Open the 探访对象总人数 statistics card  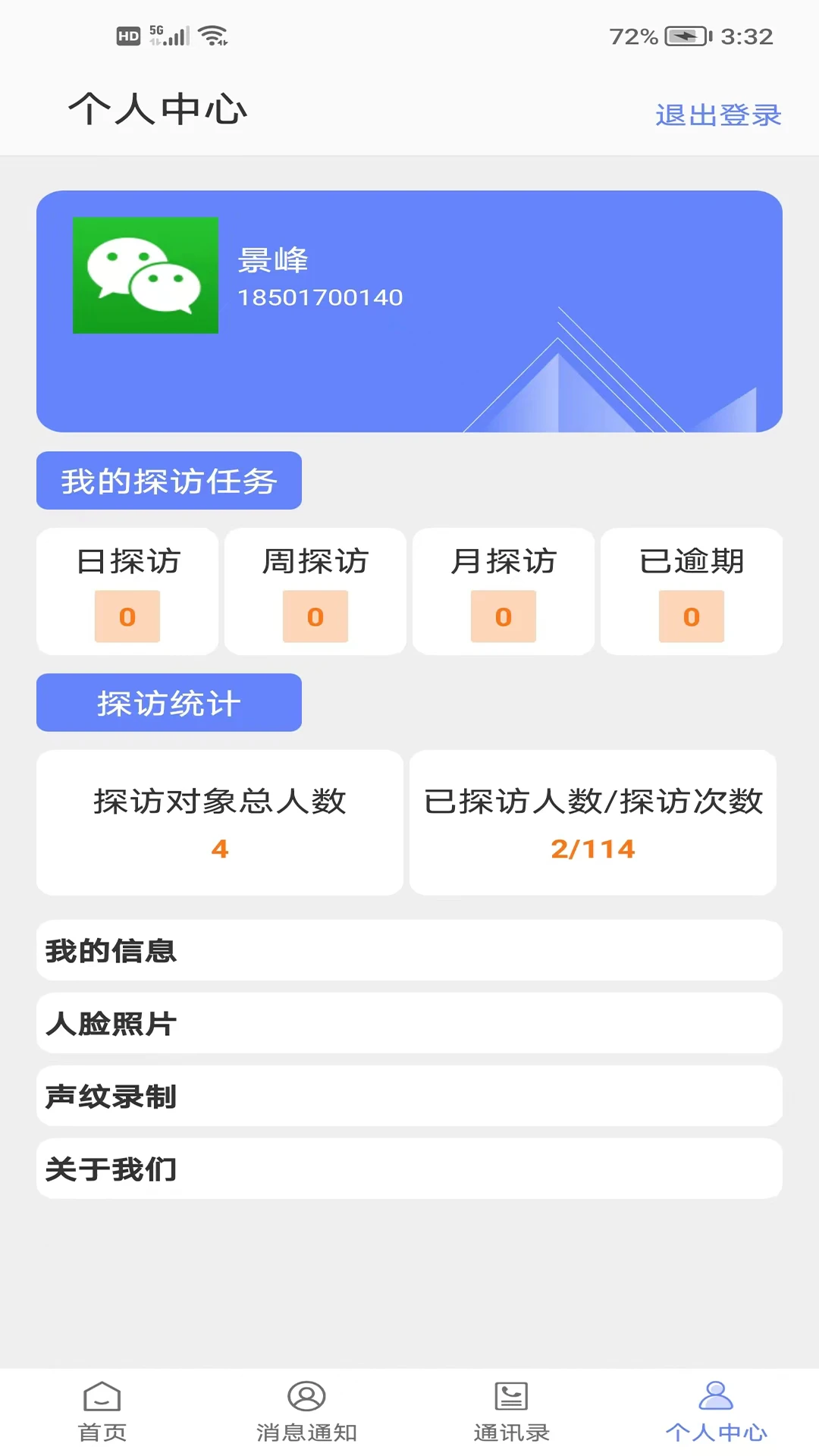pyautogui.click(x=220, y=823)
